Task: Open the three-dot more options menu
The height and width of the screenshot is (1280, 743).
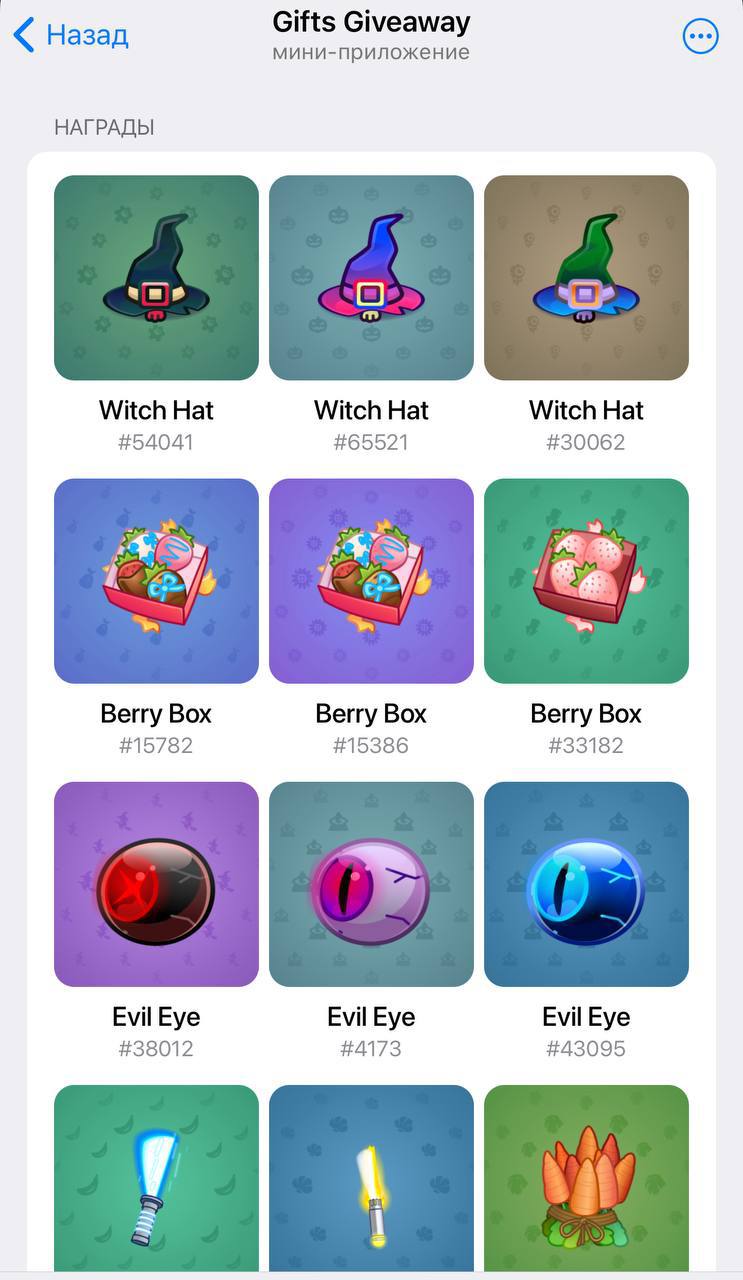Action: 700,37
